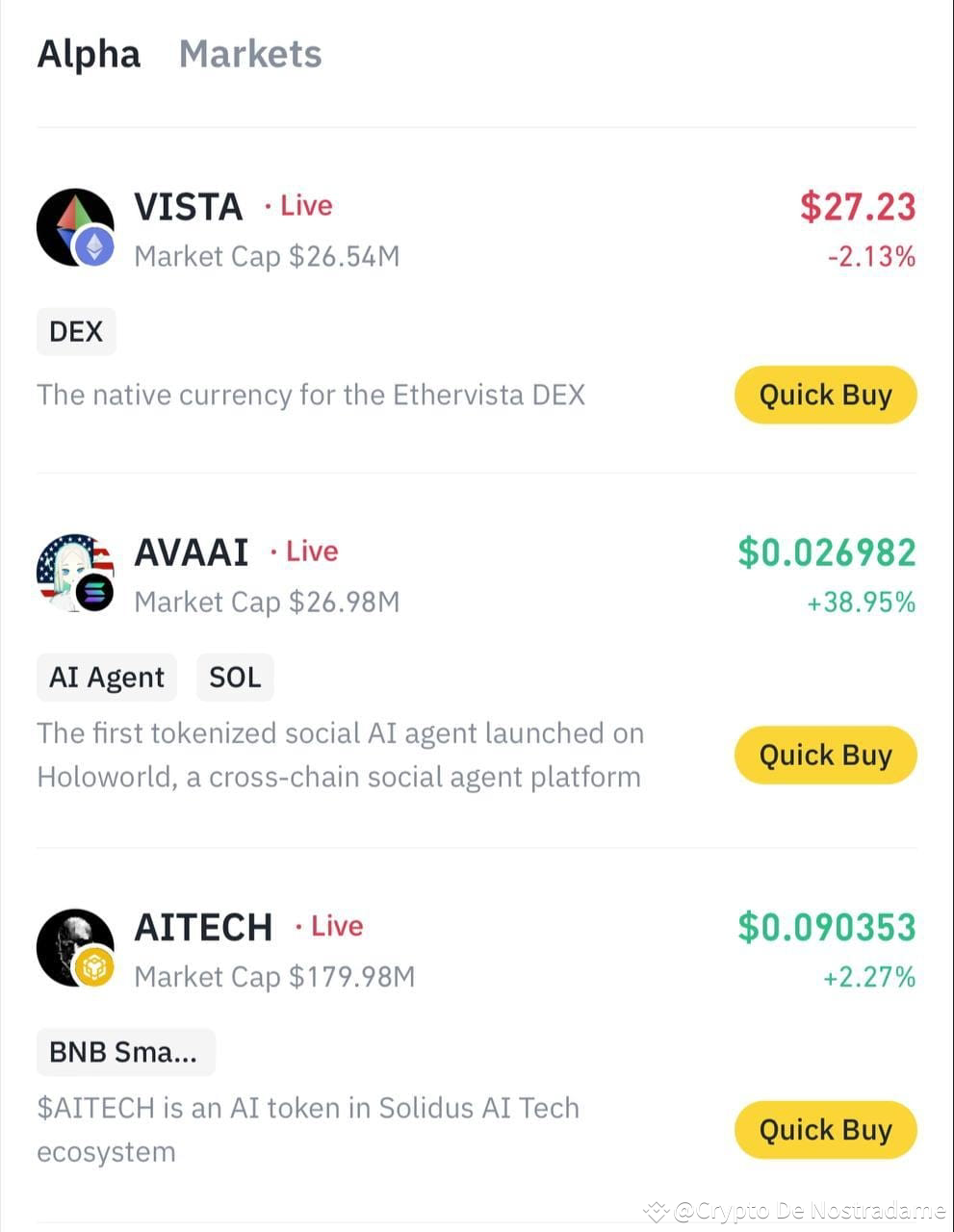Tap Quick Buy for VISTA
Viewport: 954px width, 1232px height.
tap(825, 395)
